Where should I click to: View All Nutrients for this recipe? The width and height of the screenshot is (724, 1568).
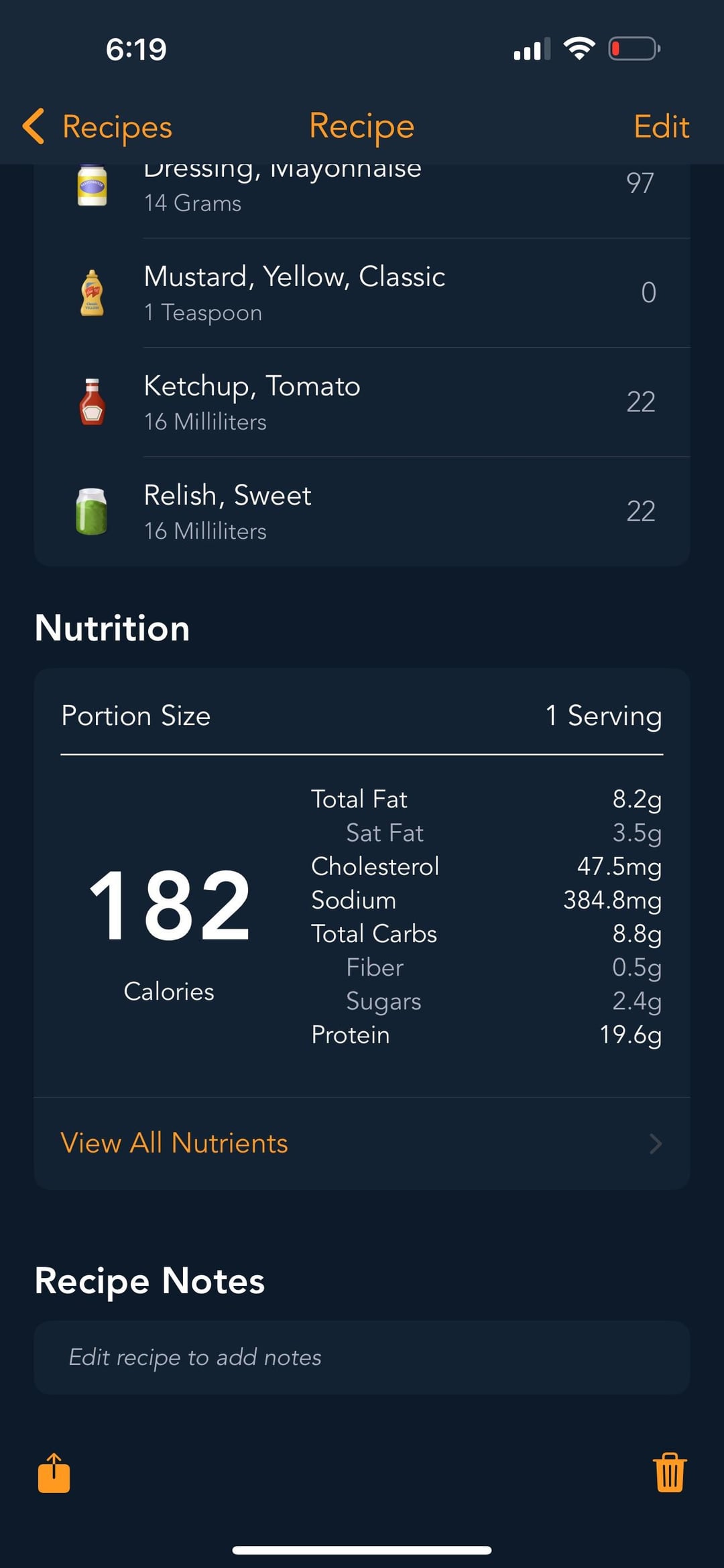(362, 1143)
